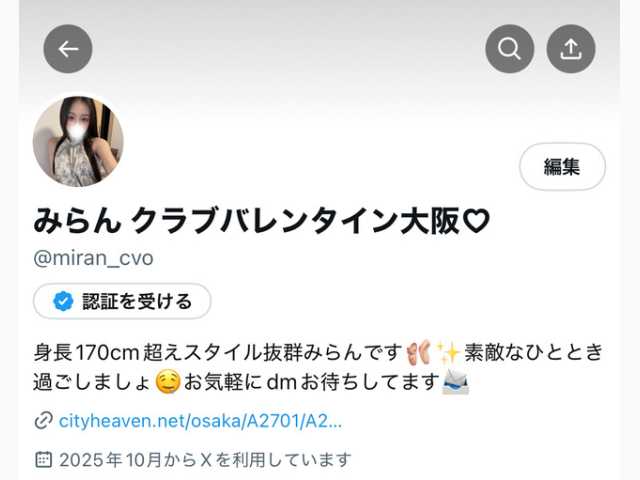Tap the 編集 edit profile button
The width and height of the screenshot is (640, 480).
click(x=562, y=167)
